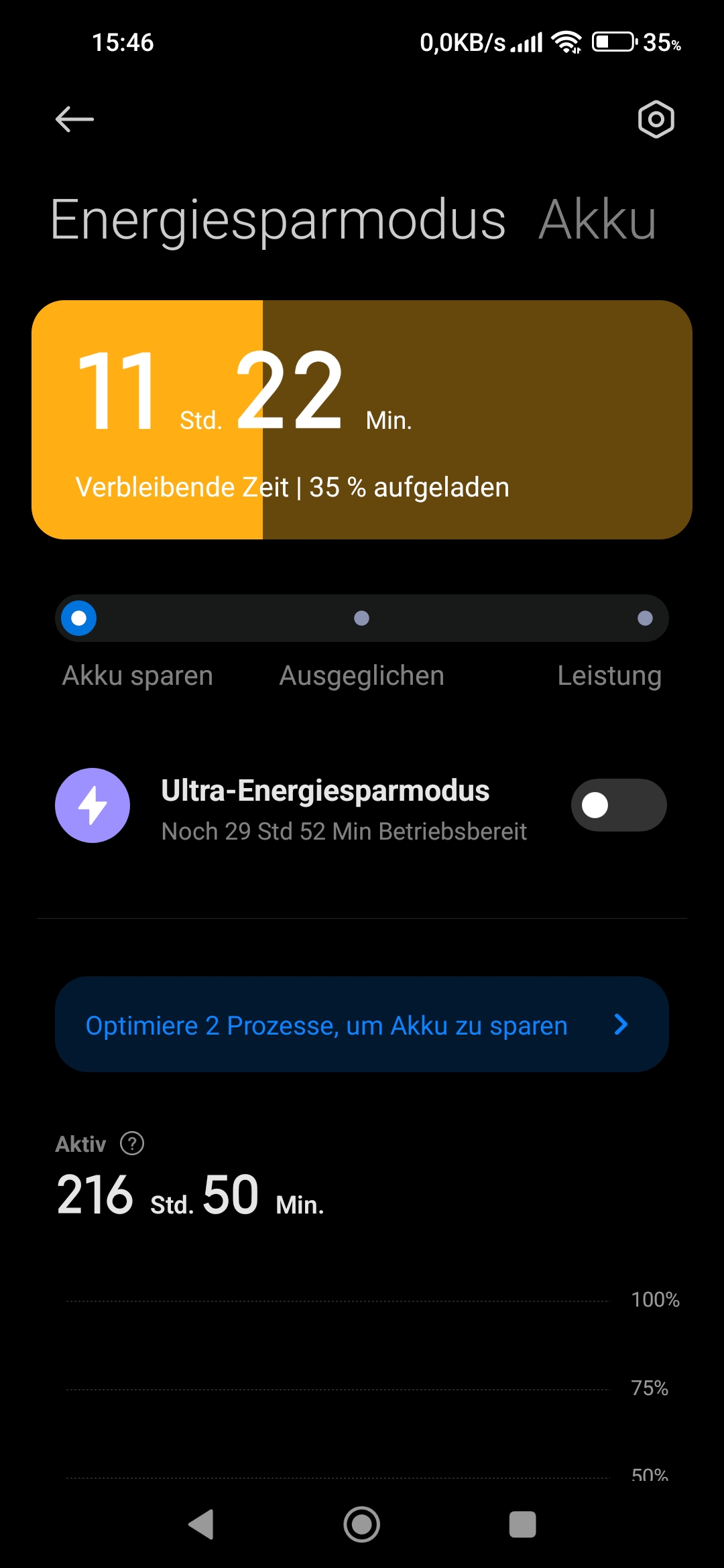Enable the Ultra-Energiesparmodus switch
The width and height of the screenshot is (724, 1568).
[618, 805]
